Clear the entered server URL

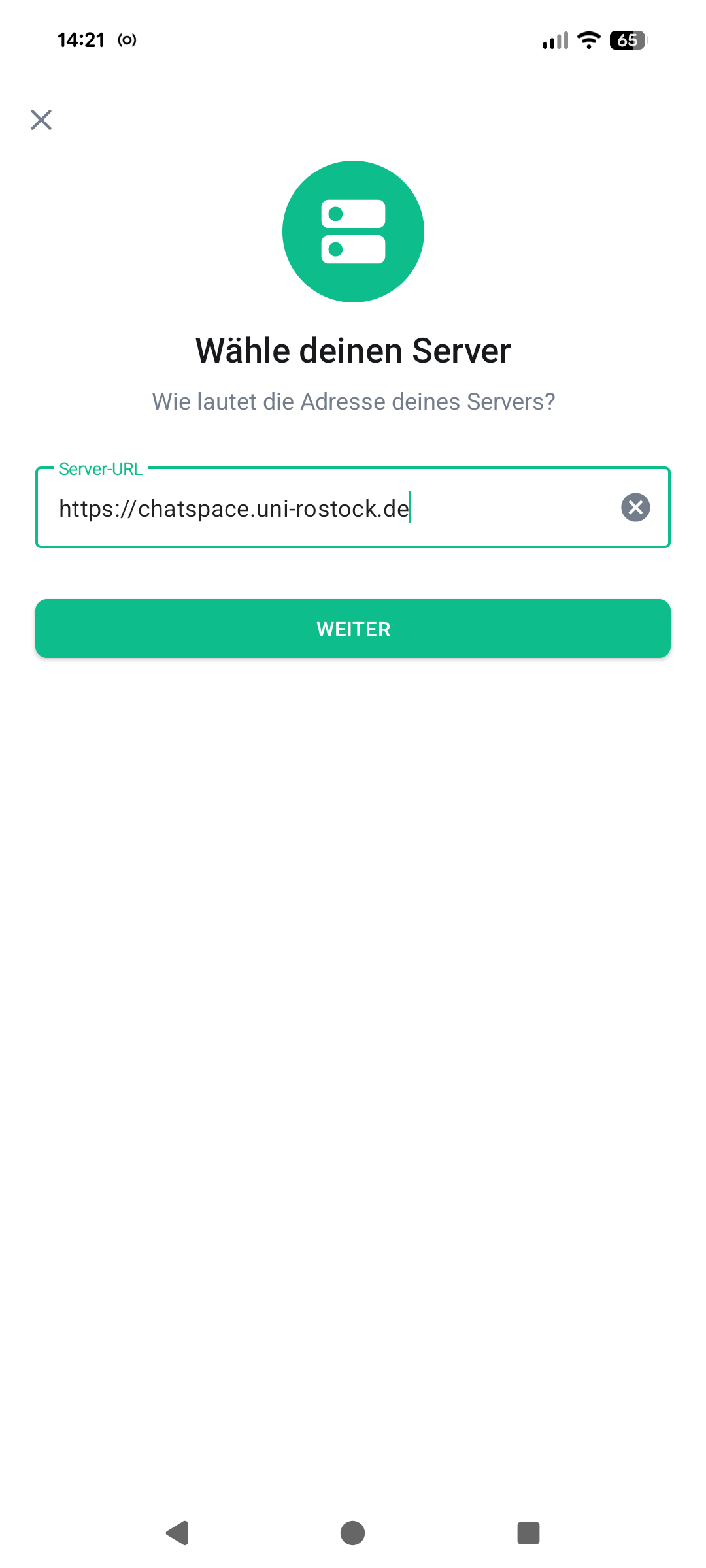[x=635, y=508]
